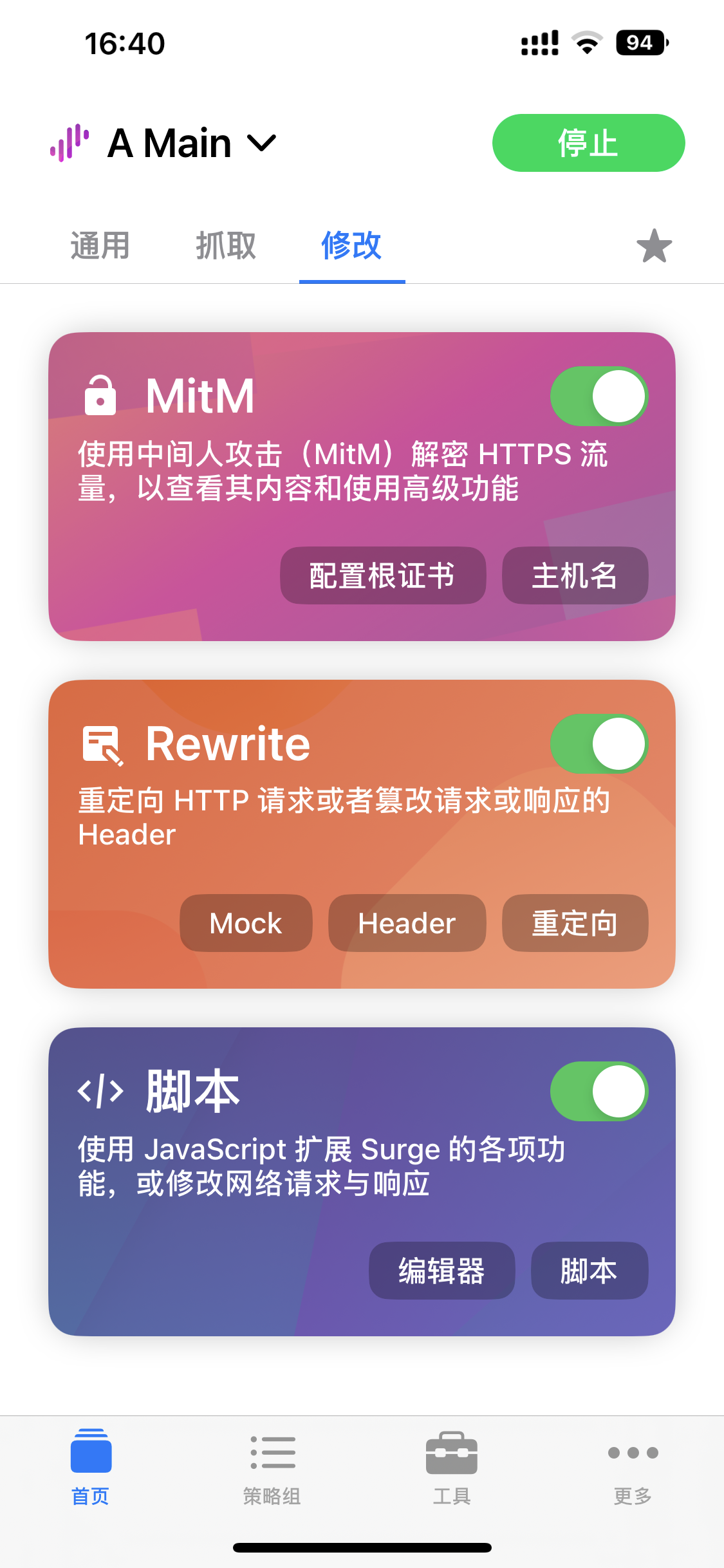Screen dimensions: 724x1568
Task: Open the 编辑器 script editor
Action: click(x=441, y=1271)
